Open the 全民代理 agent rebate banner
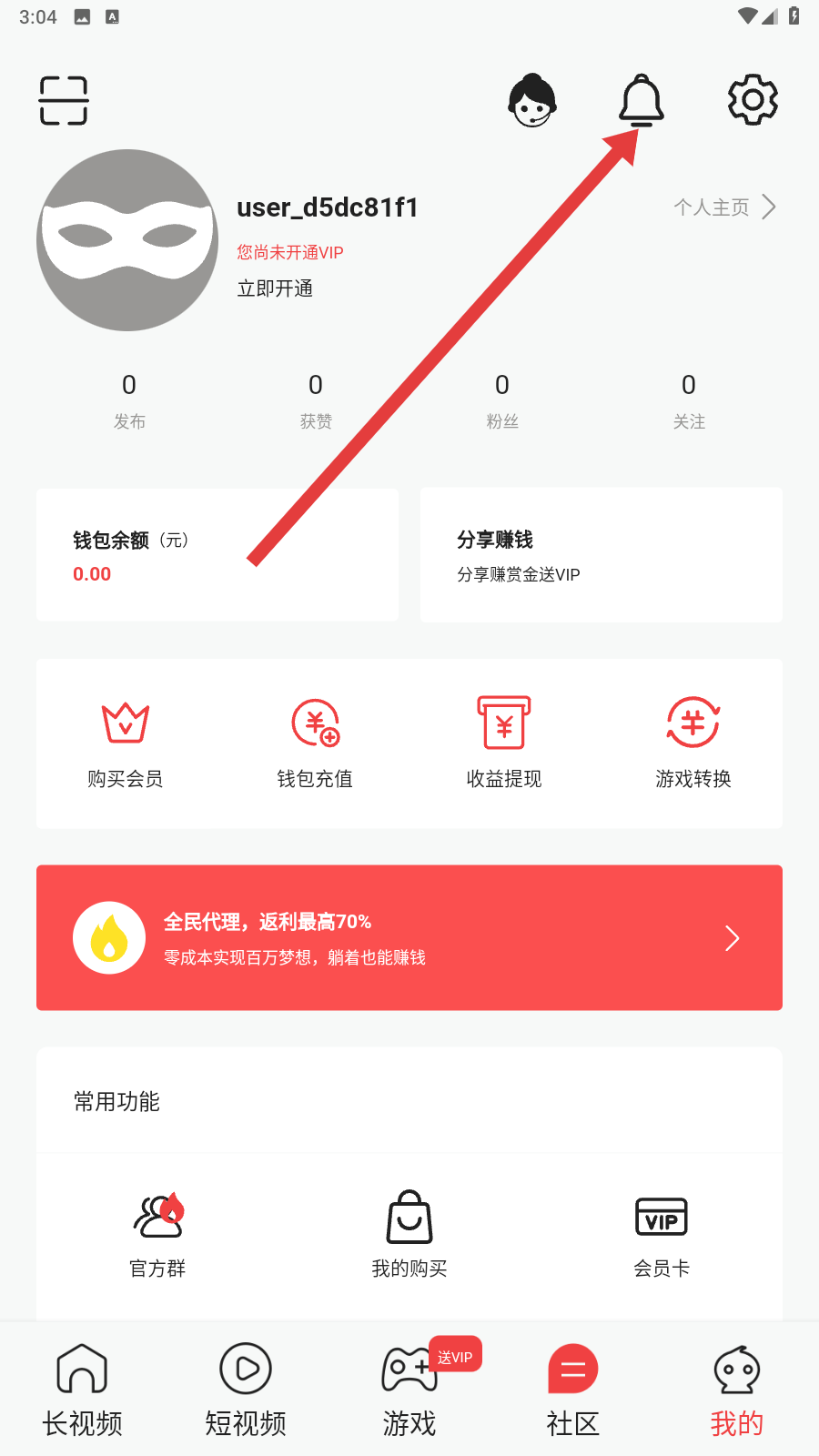The image size is (819, 1456). click(409, 937)
